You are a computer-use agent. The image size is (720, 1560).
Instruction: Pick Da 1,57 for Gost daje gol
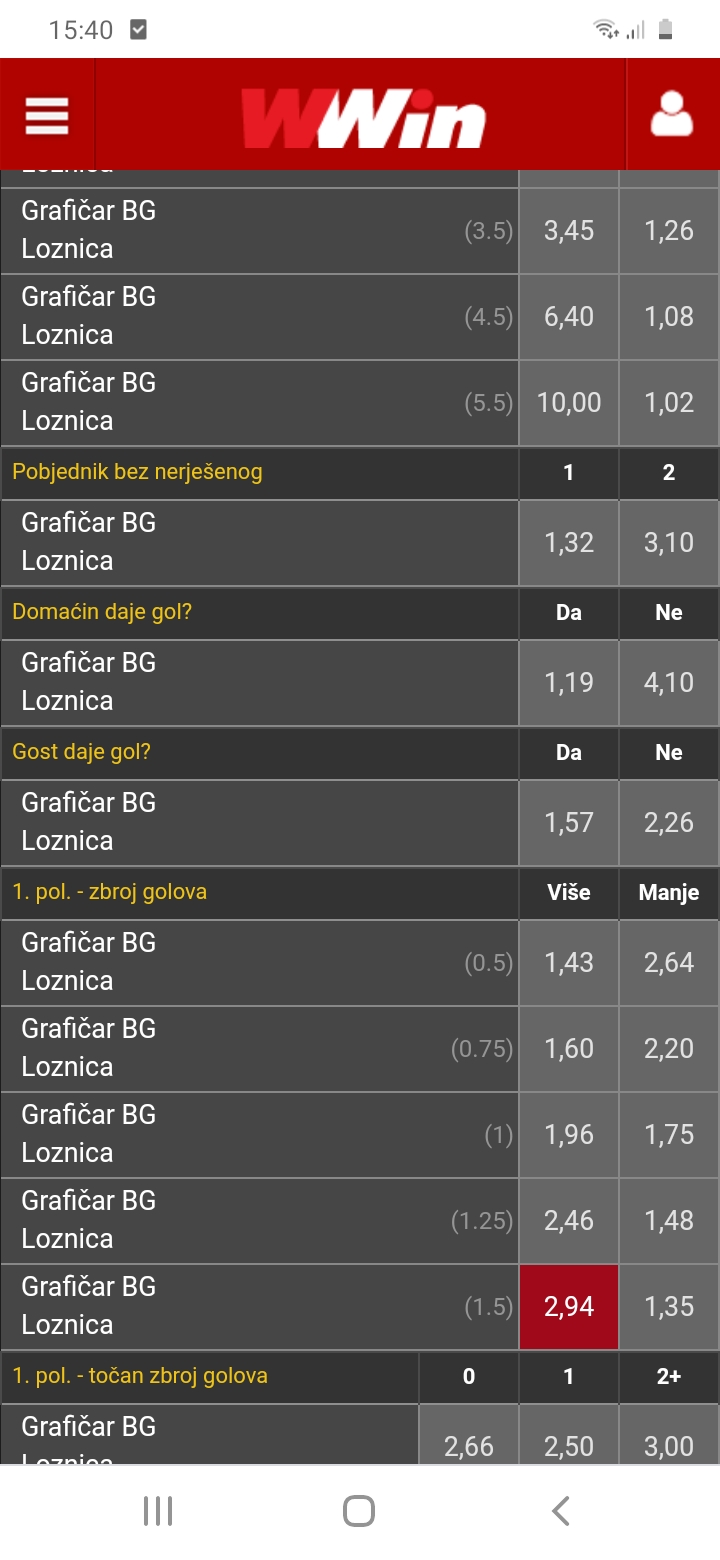pyautogui.click(x=568, y=823)
